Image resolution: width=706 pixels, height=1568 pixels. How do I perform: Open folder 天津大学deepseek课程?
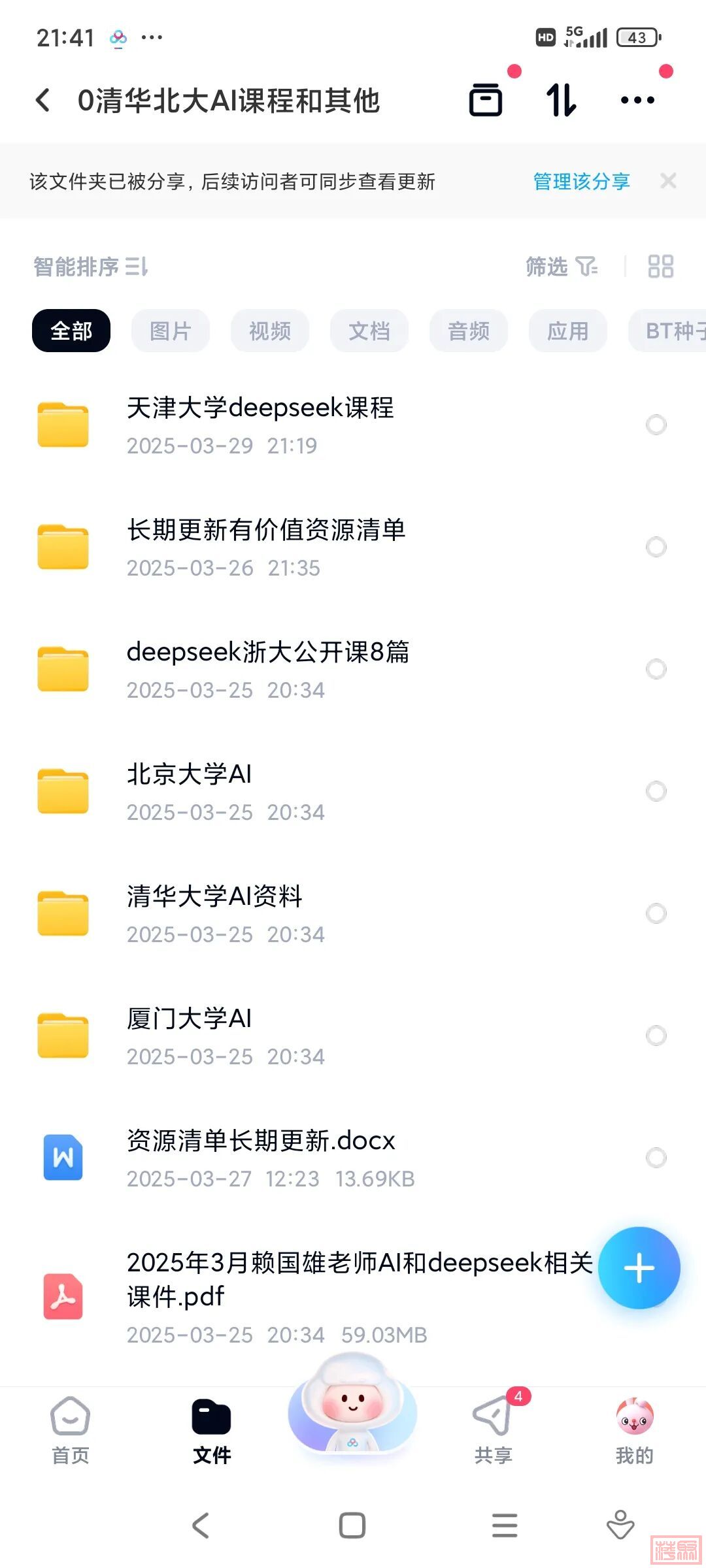point(260,425)
